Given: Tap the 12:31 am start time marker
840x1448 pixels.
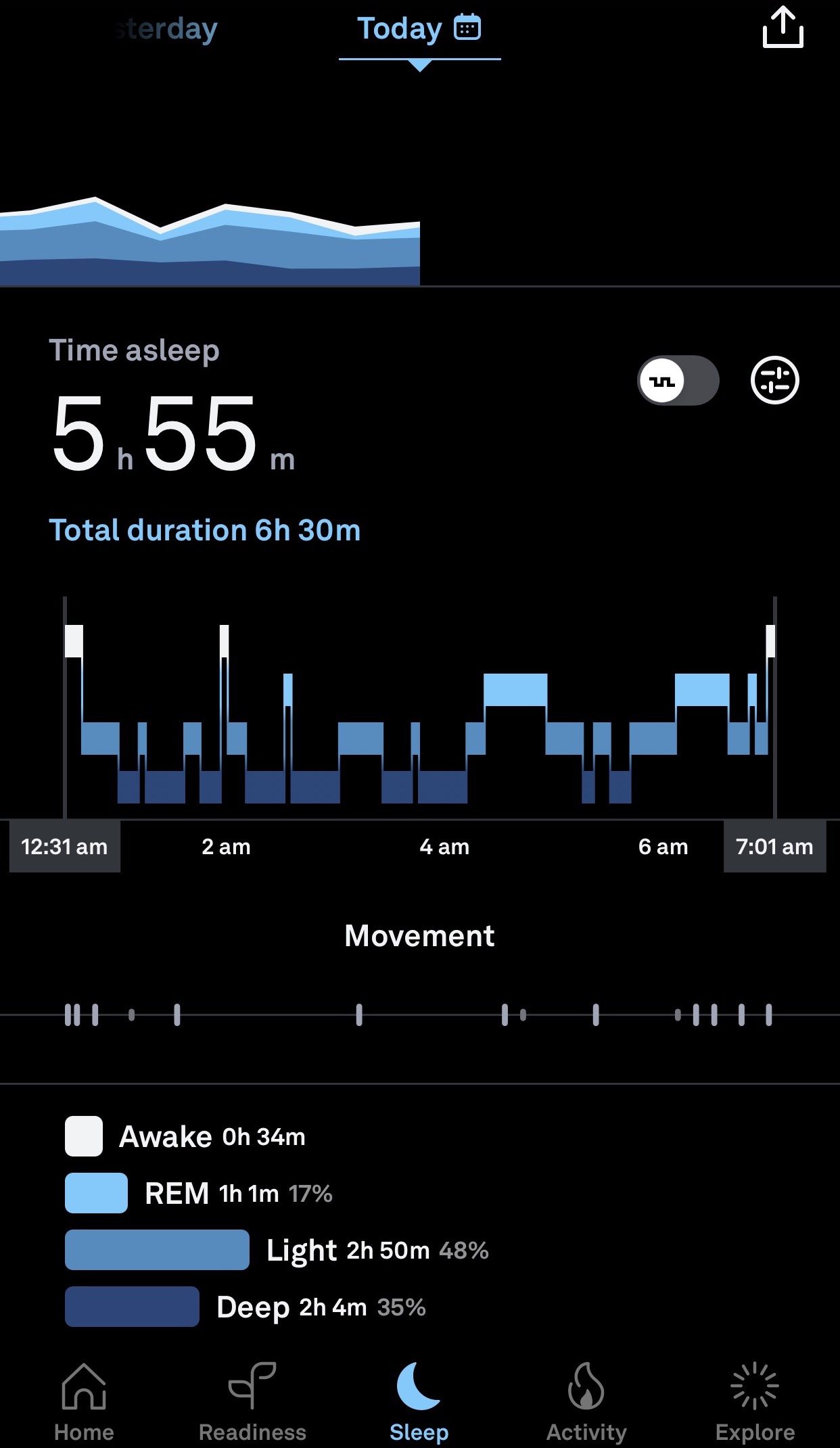Looking at the screenshot, I should [64, 846].
